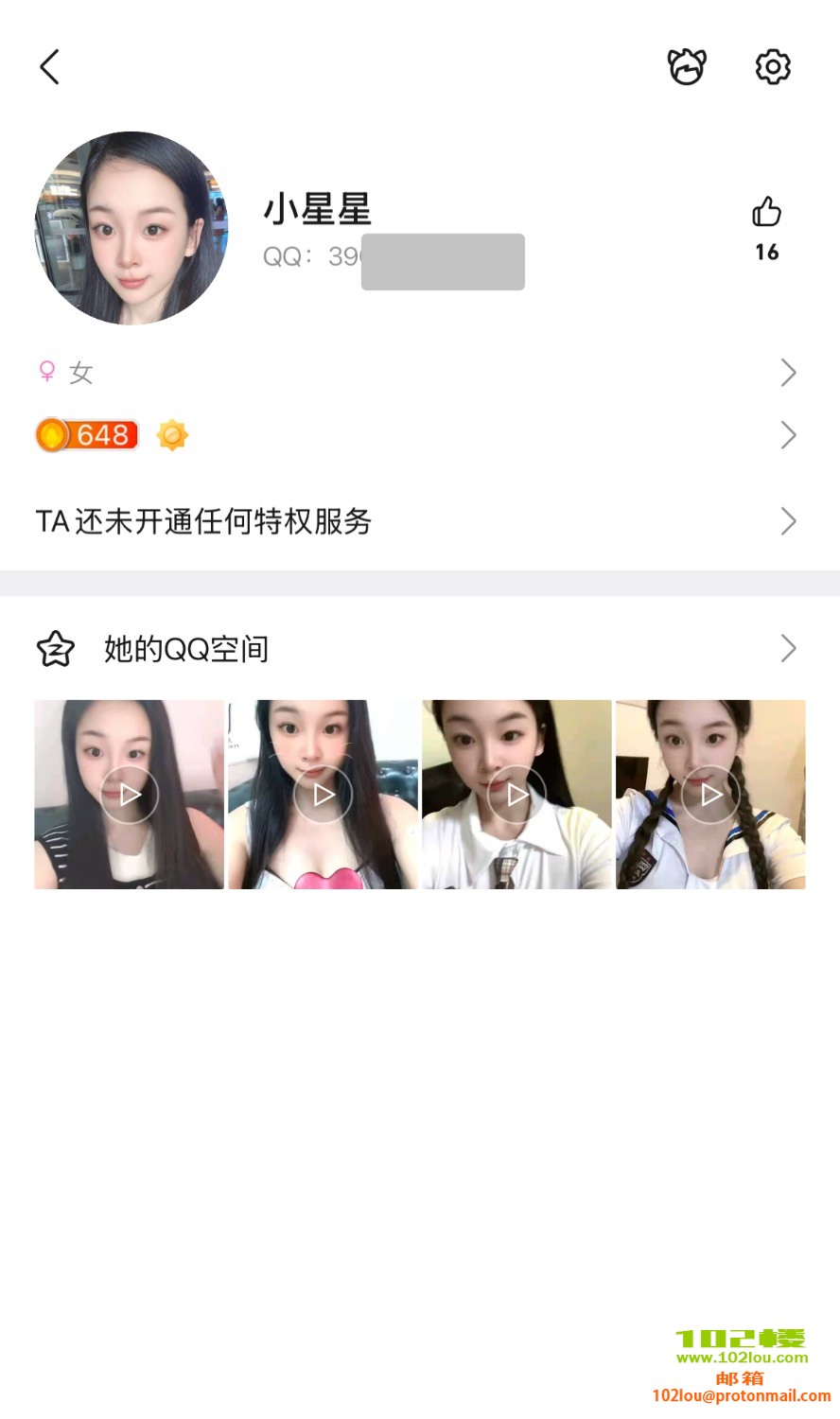Enter 她的QQ空间
This screenshot has width=840, height=1419.
pyautogui.click(x=416, y=649)
